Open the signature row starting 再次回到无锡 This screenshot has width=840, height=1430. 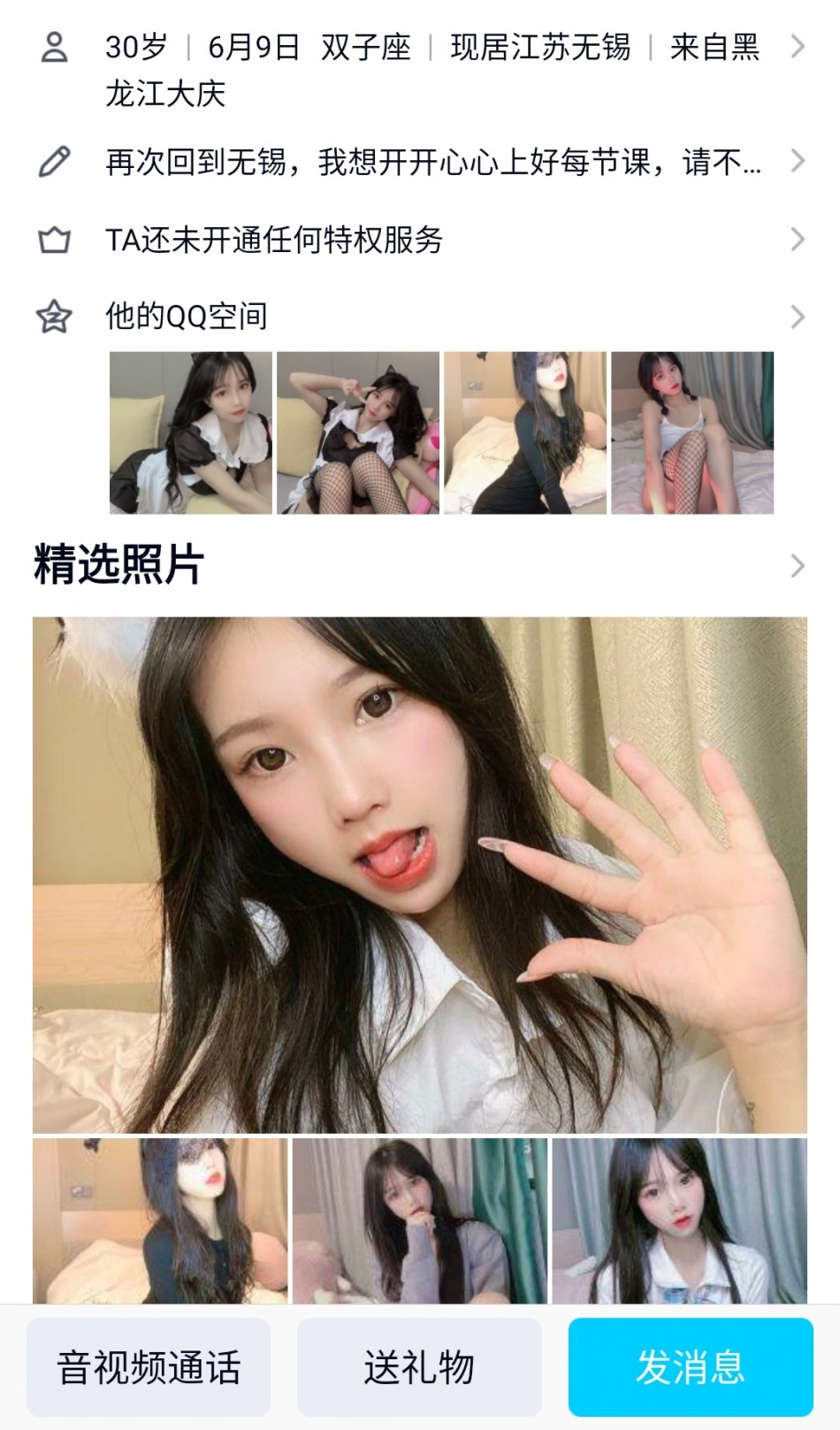coord(420,163)
